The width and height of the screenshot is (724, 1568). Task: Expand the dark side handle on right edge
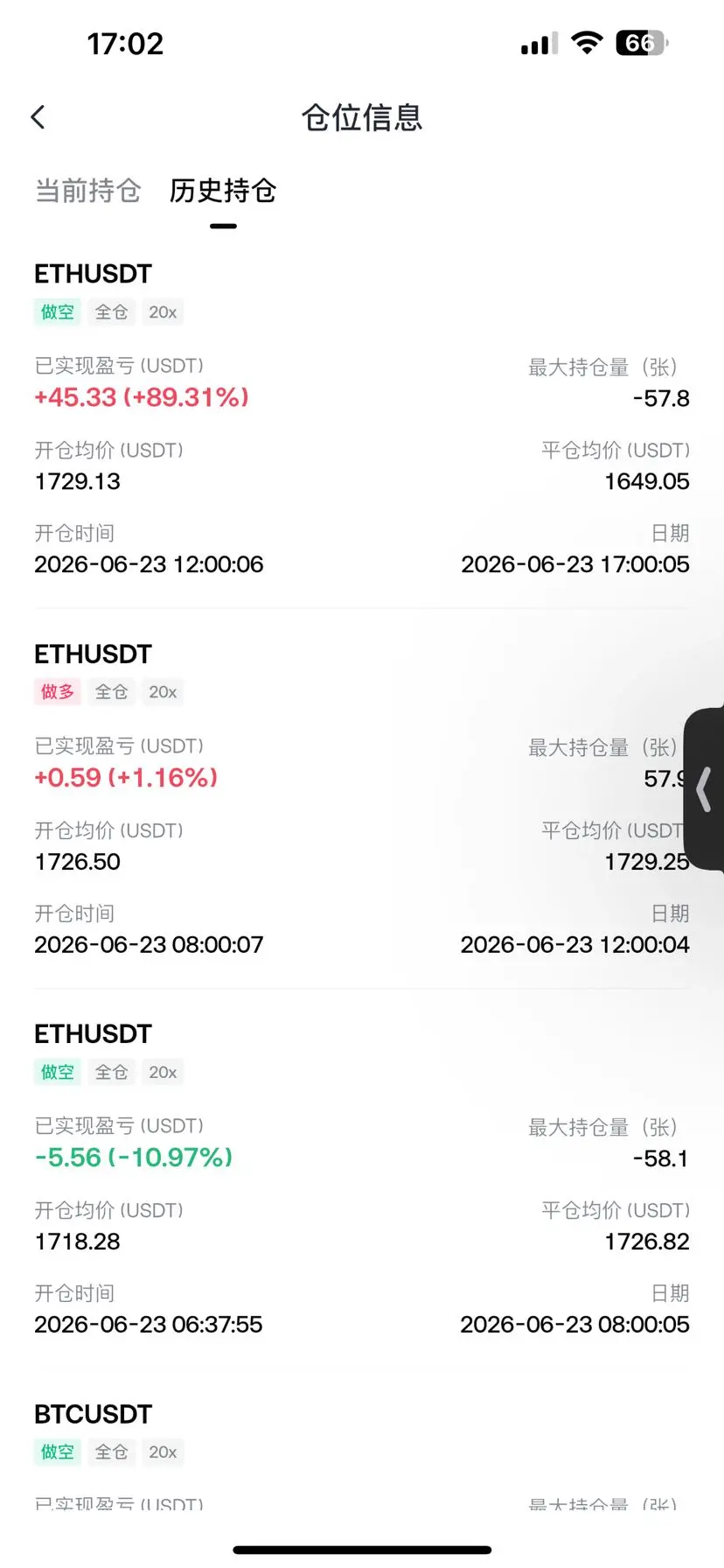705,788
